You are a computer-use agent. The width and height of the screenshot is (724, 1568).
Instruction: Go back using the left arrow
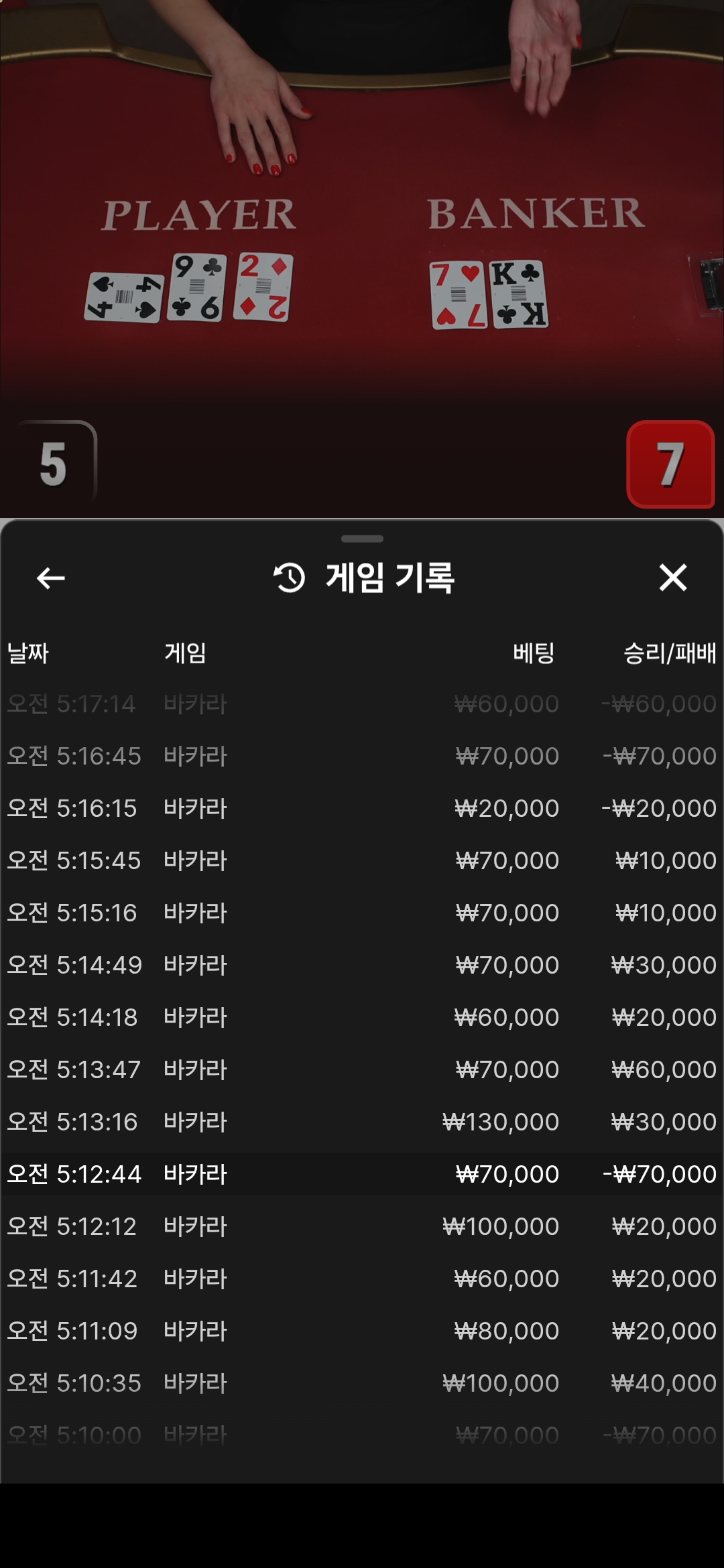(x=50, y=578)
